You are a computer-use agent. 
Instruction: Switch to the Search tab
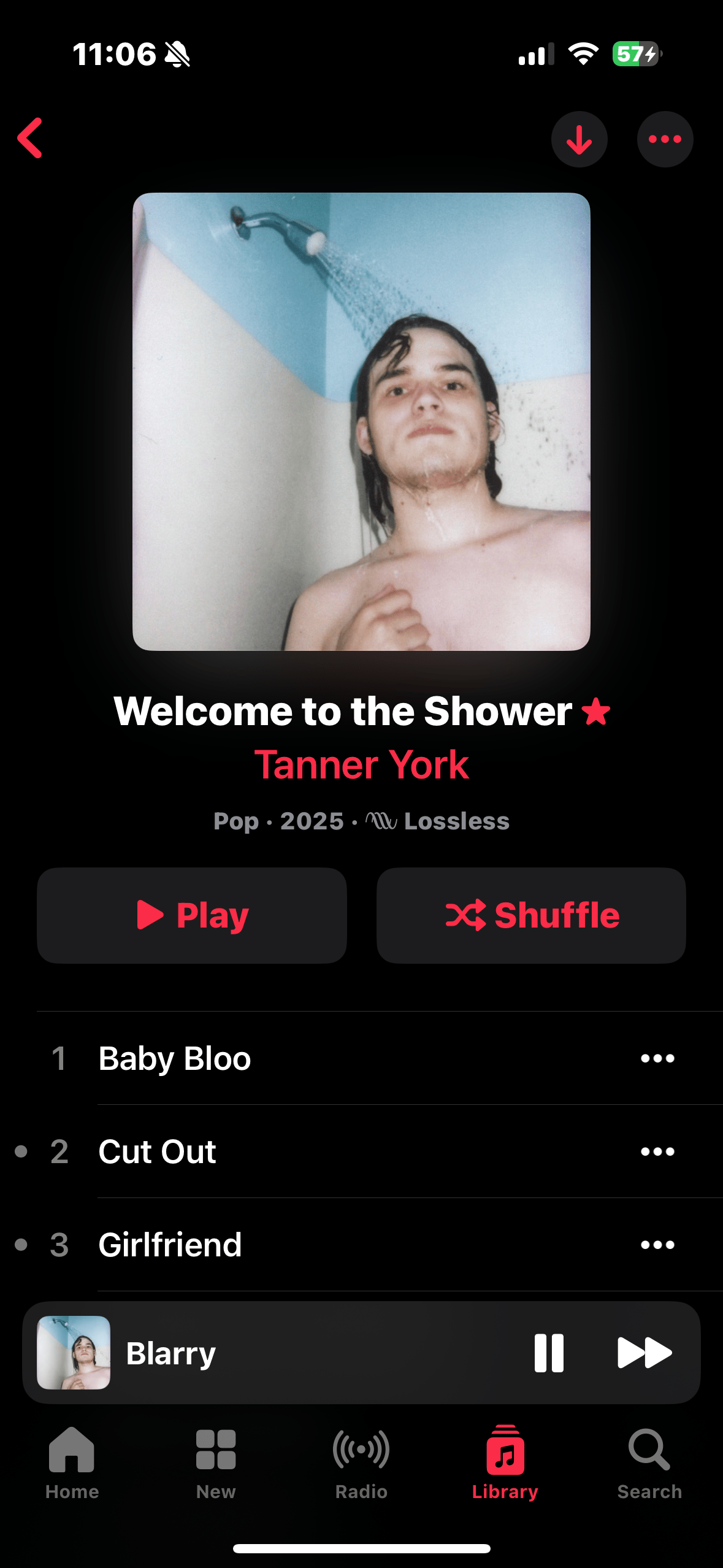click(x=649, y=1464)
